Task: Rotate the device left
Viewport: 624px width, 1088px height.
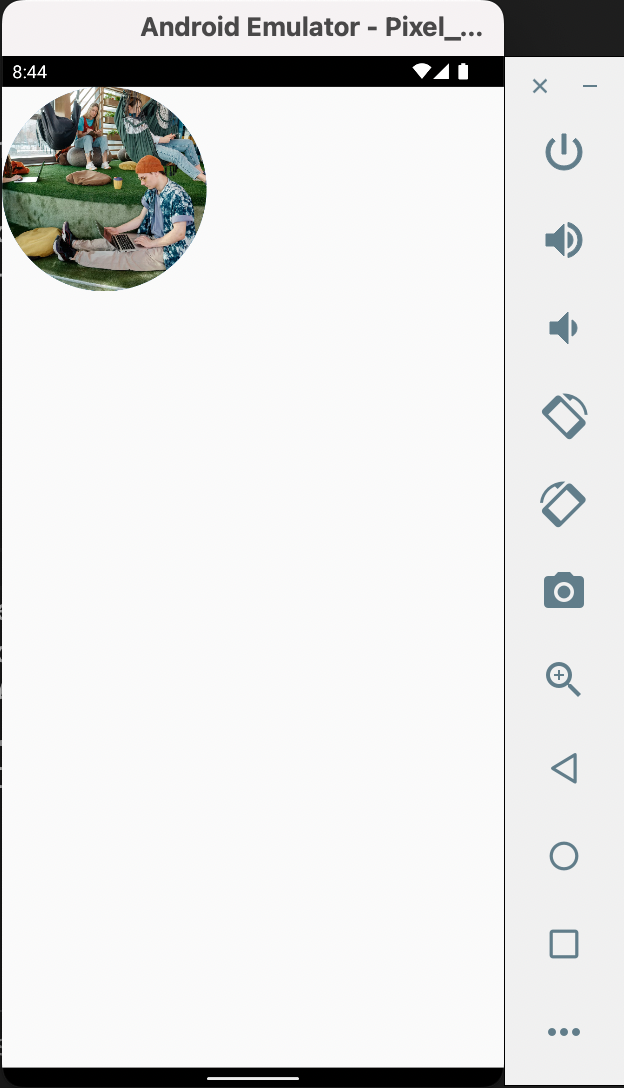Action: click(x=564, y=416)
